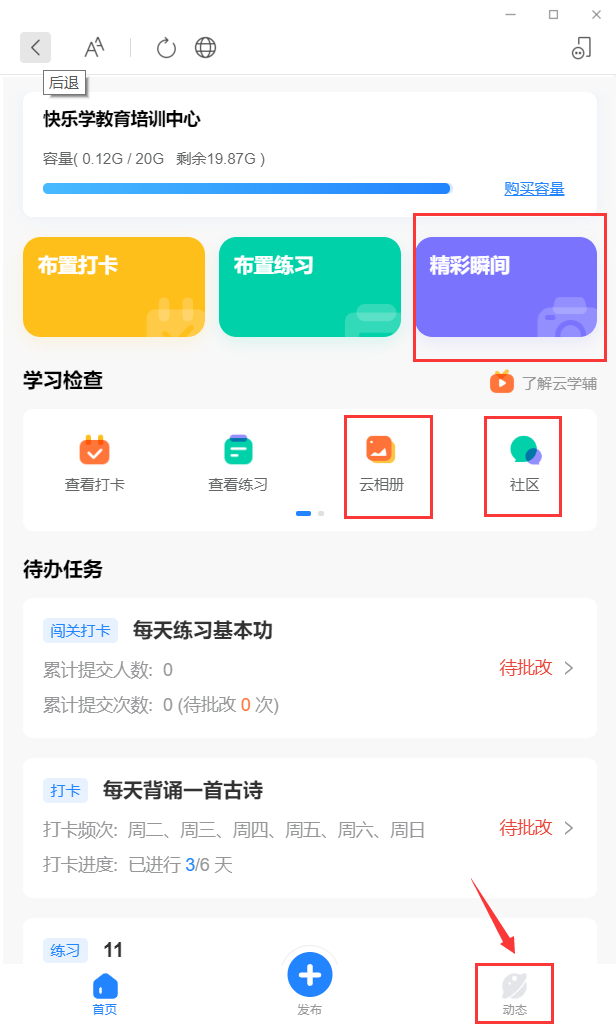Tap the 发布 plus button
Viewport: 616px width, 1024px height.
[x=310, y=976]
